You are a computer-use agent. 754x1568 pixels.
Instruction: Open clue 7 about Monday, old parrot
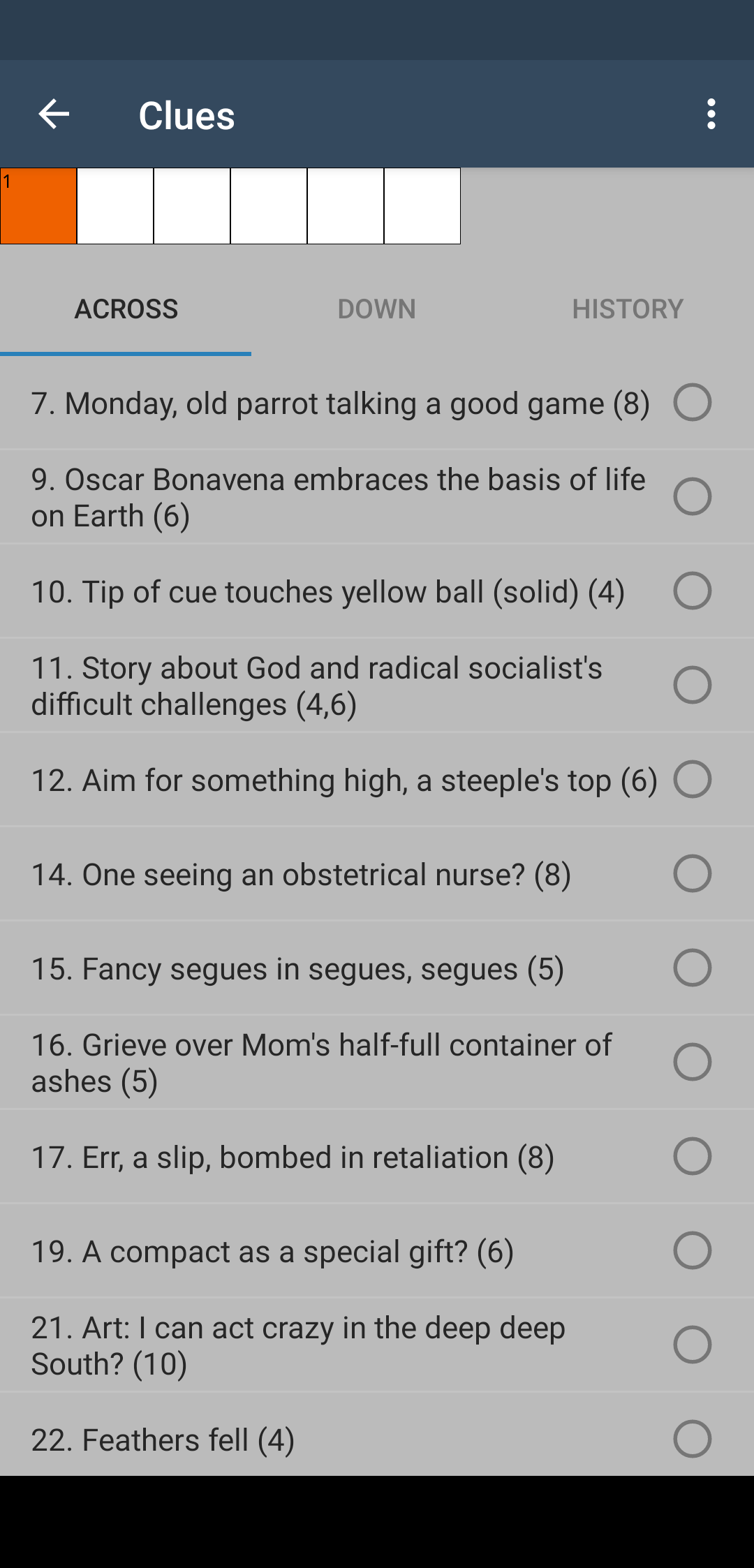click(377, 403)
